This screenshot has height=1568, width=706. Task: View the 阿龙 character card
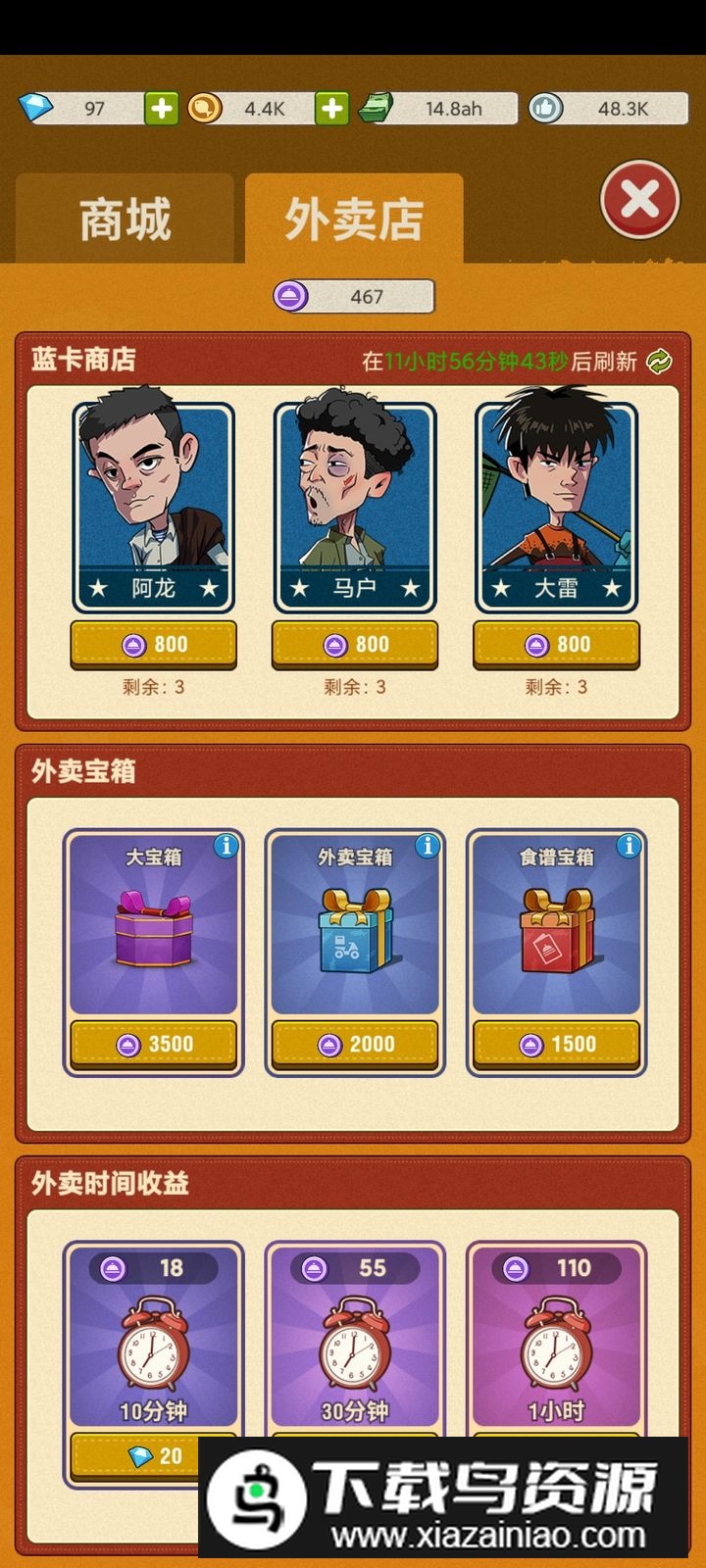click(153, 505)
